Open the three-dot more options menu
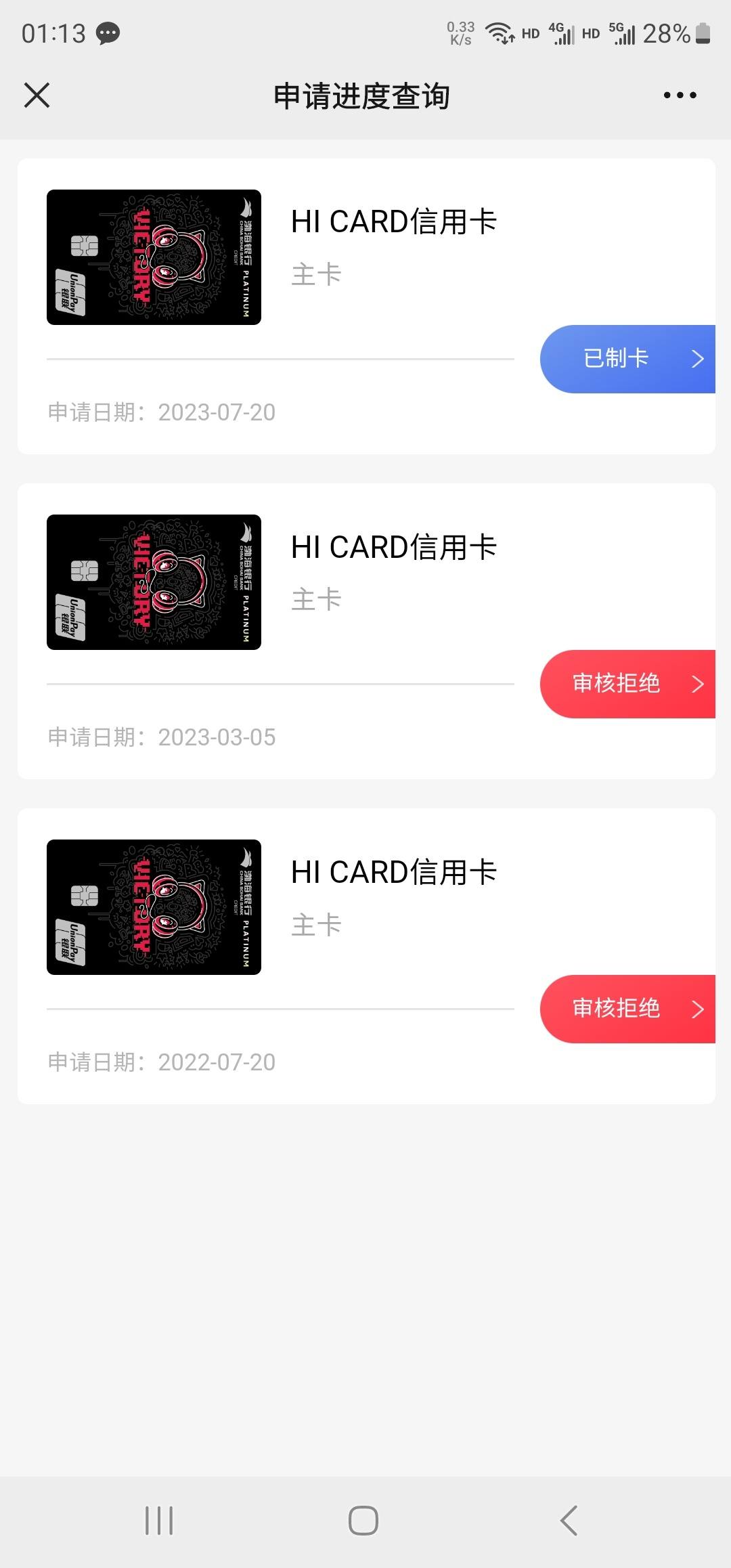Screen dimensions: 731x1568 tap(680, 95)
